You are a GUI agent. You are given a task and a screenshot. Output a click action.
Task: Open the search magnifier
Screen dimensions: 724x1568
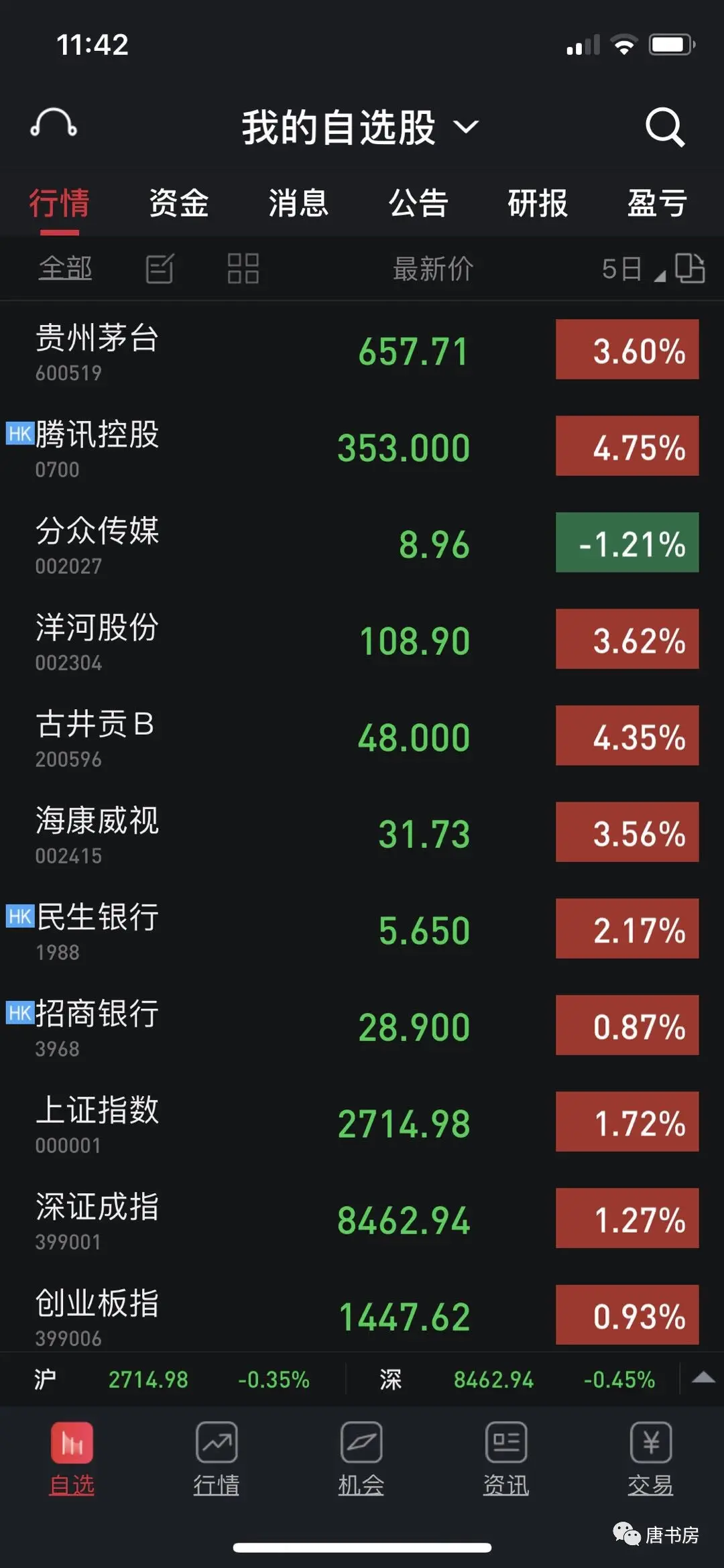(664, 127)
